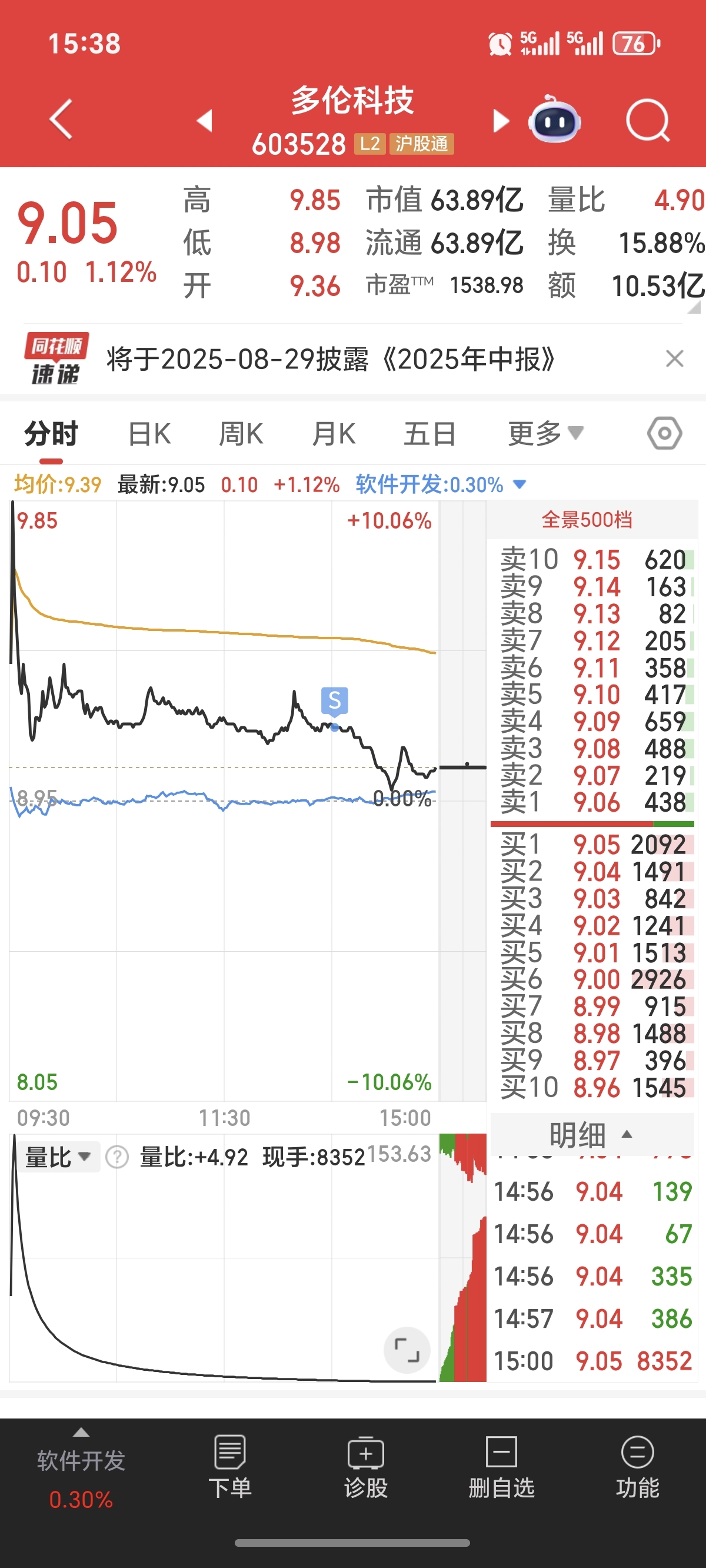Image resolution: width=706 pixels, height=1568 pixels.
Task: Switch to the next stock
Action: (500, 121)
